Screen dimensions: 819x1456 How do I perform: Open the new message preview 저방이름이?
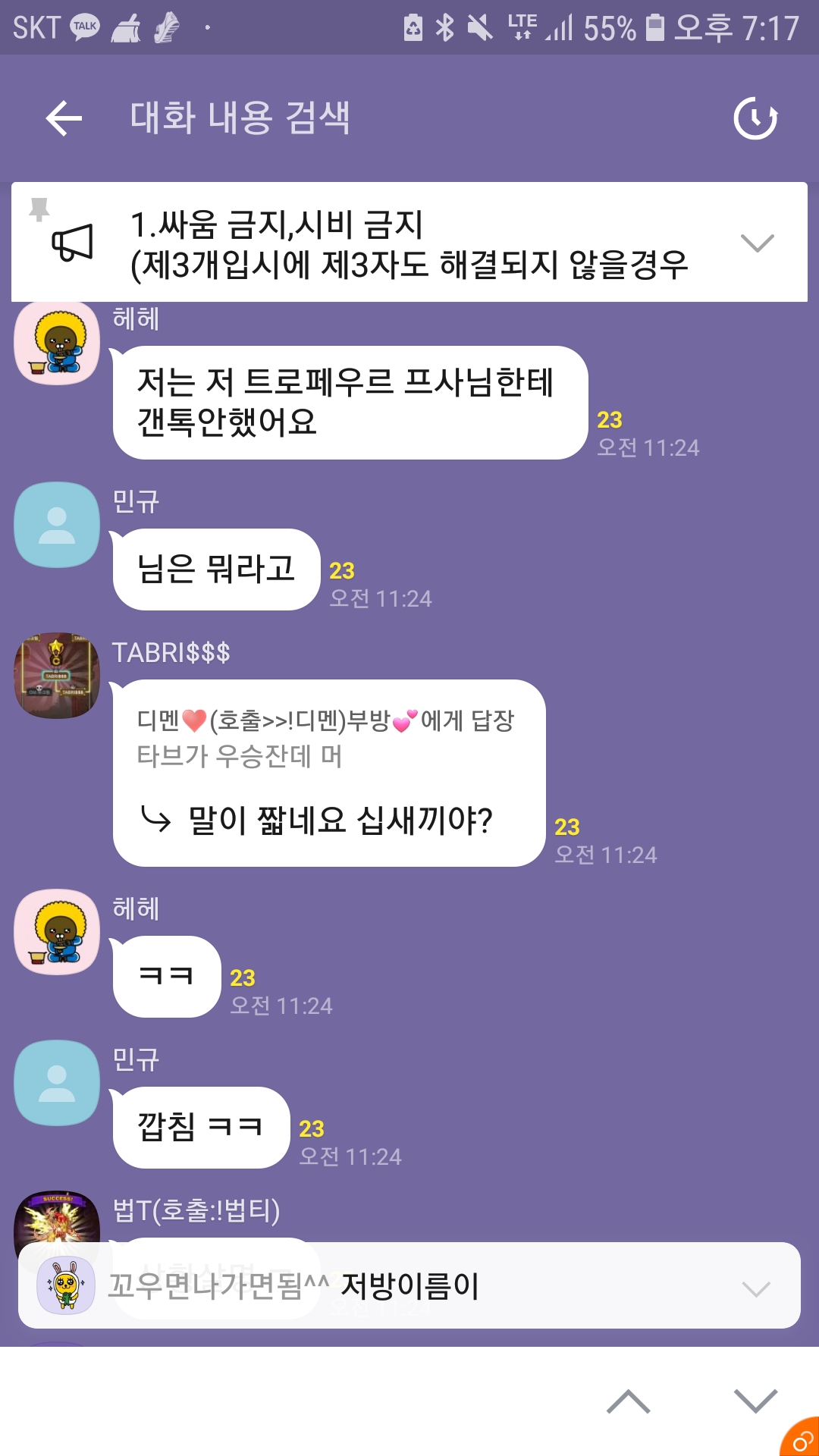(409, 1286)
